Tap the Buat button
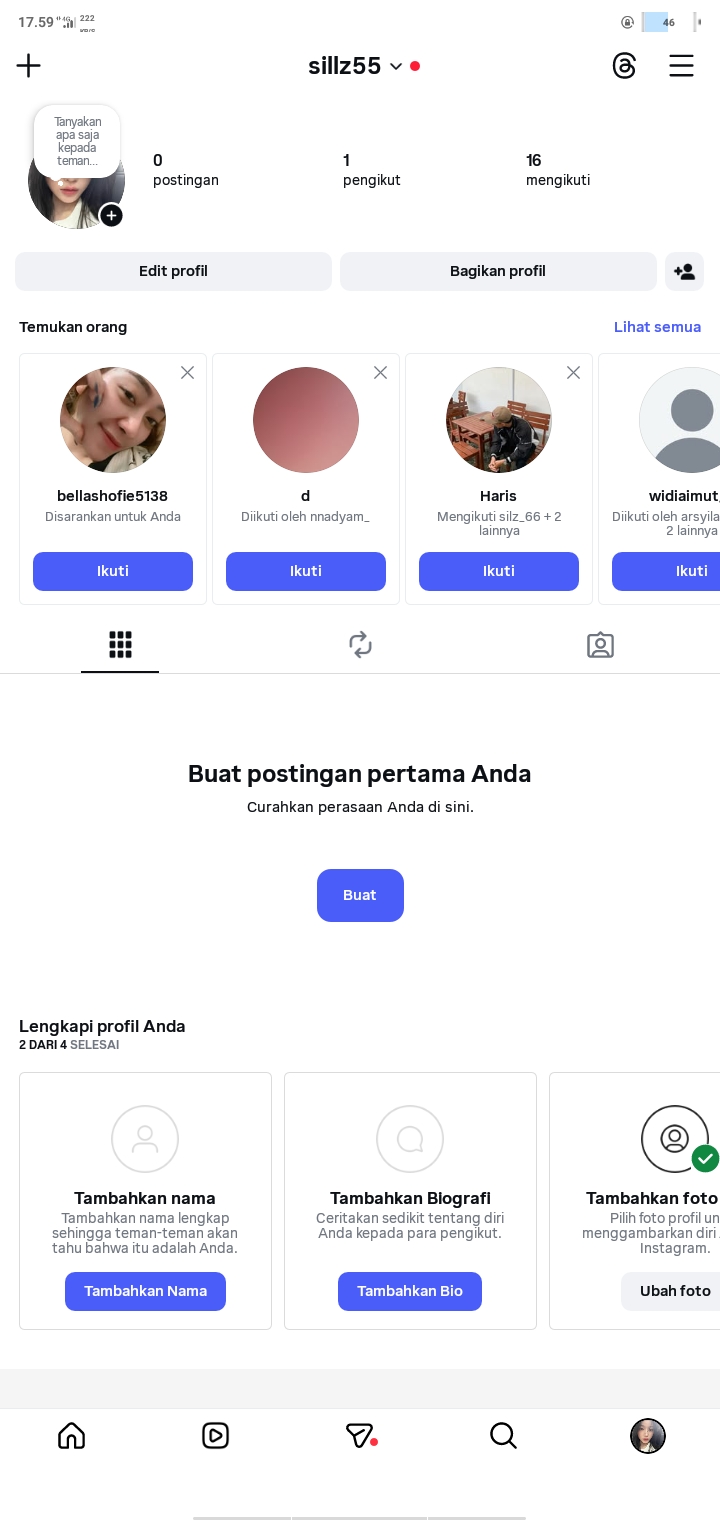Screen dimensions: 720x1520 click(360, 895)
